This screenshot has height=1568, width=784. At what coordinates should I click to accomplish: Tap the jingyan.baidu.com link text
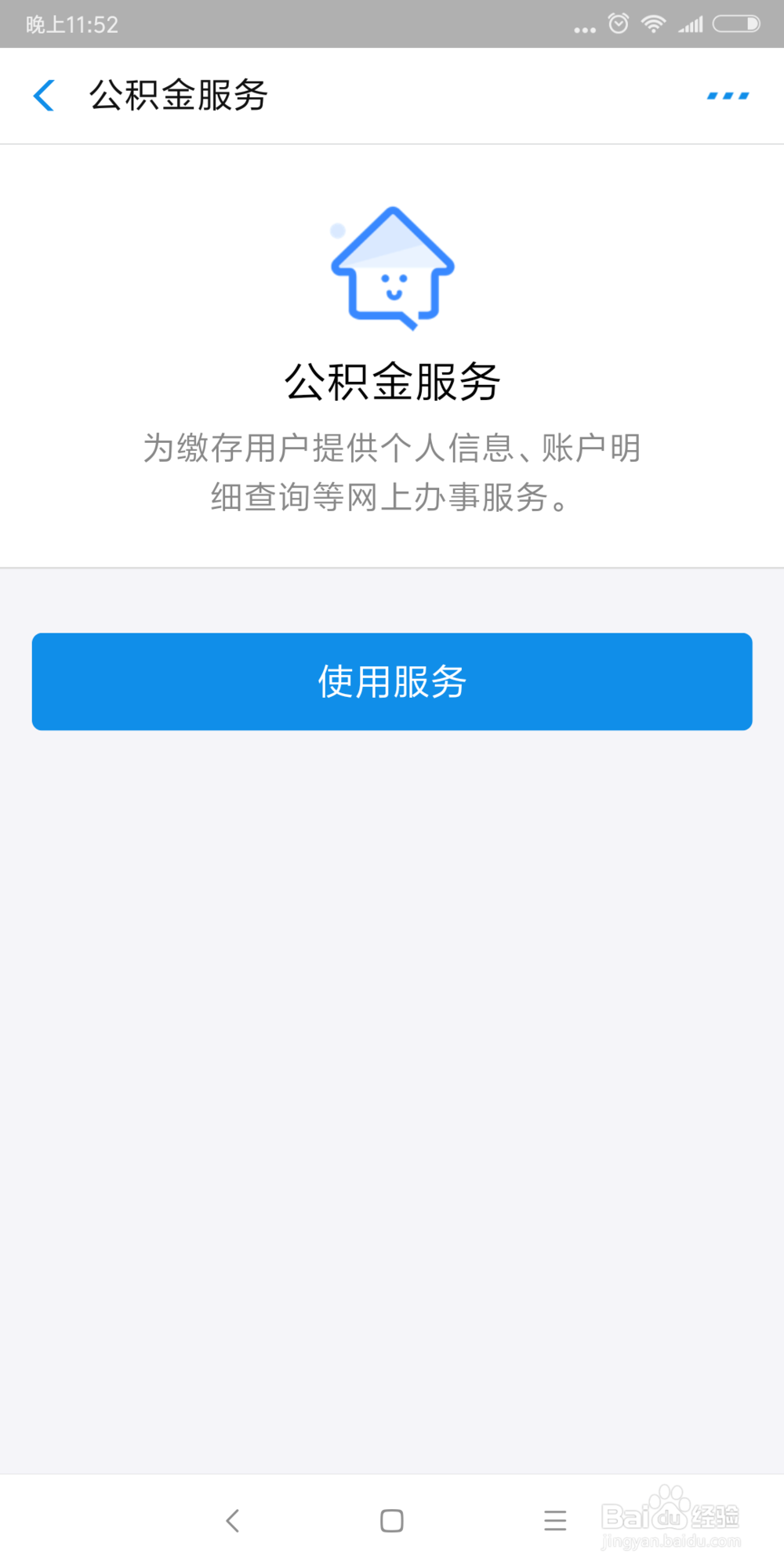671,1540
